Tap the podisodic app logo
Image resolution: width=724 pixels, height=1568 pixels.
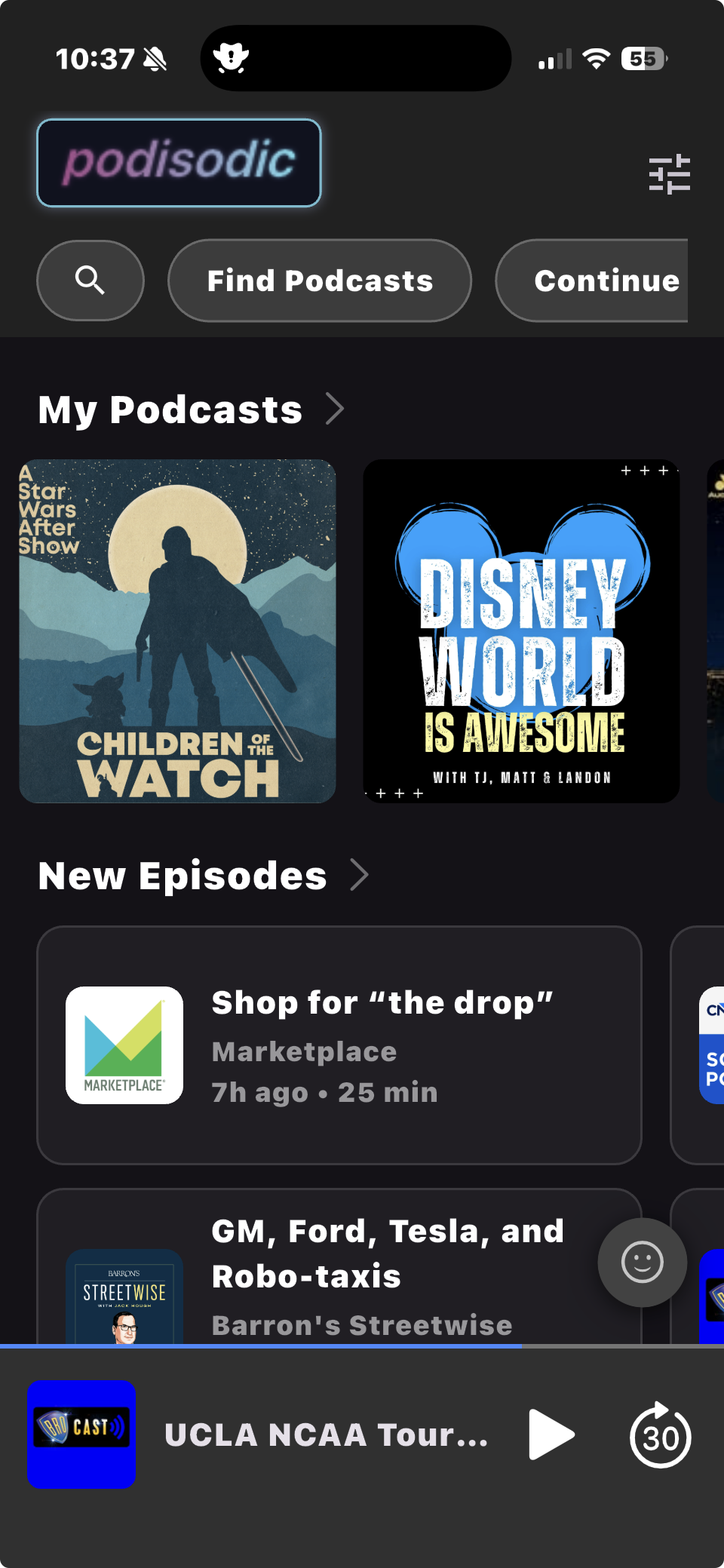pos(179,162)
